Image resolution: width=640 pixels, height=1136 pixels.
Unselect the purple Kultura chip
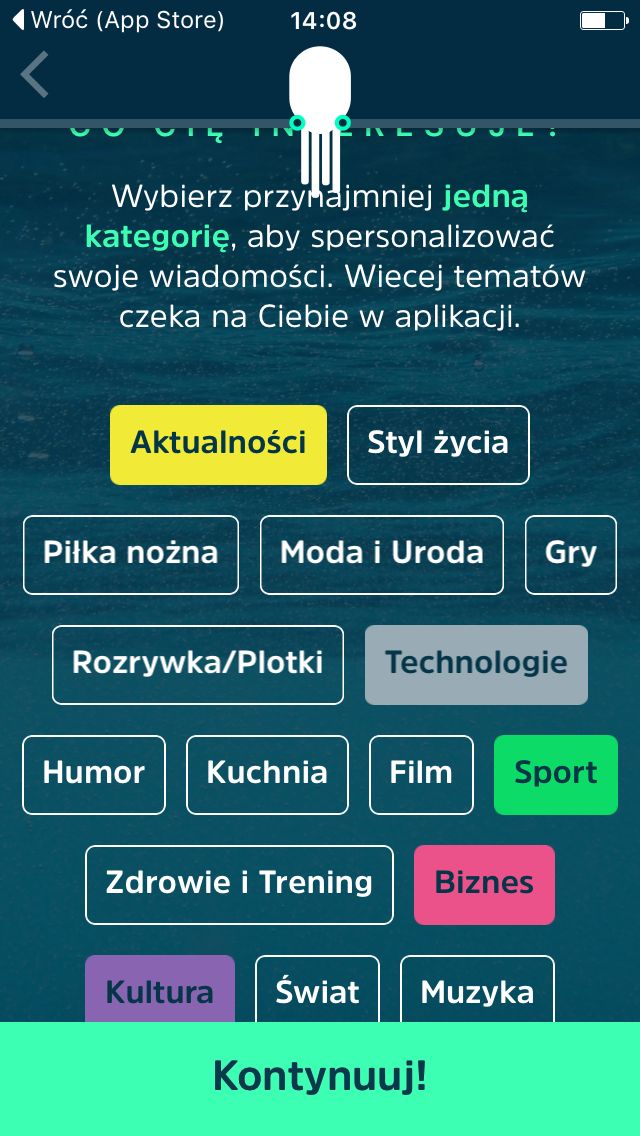159,989
